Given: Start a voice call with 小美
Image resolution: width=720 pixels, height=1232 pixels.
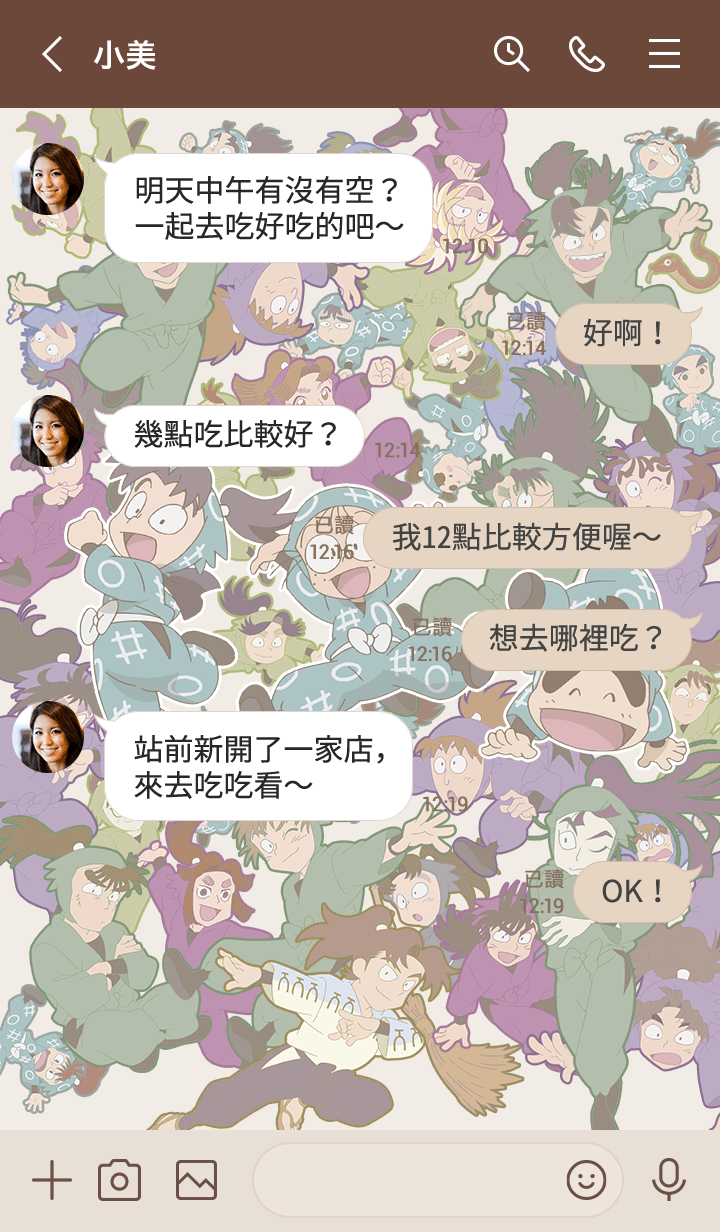Looking at the screenshot, I should pyautogui.click(x=587, y=54).
